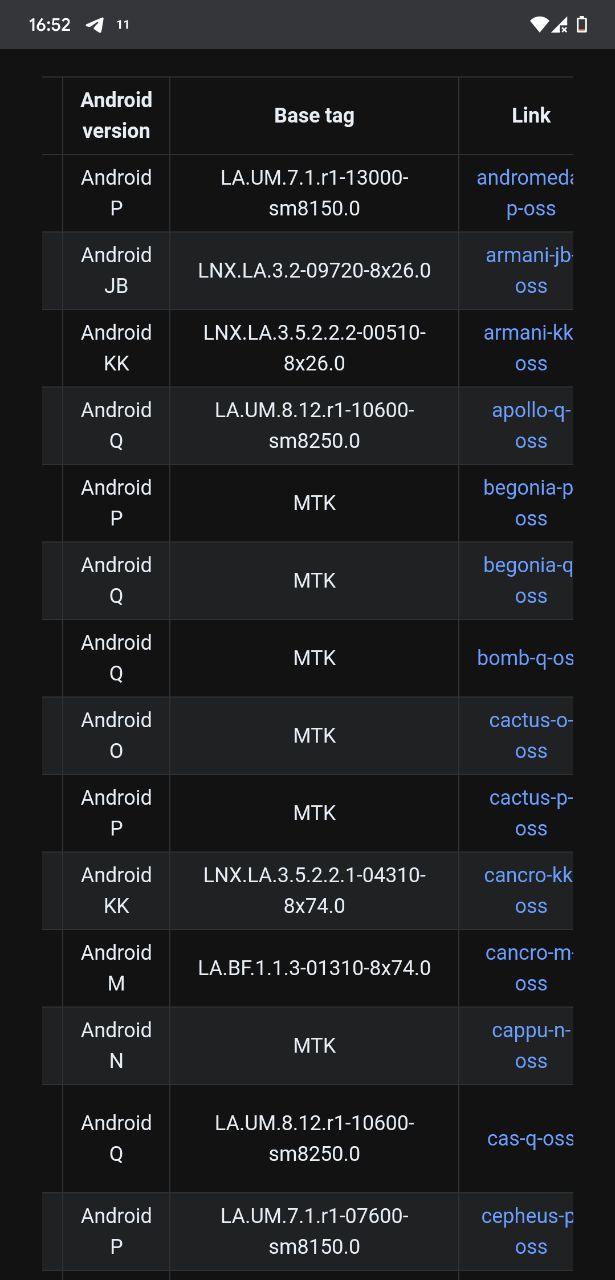615x1280 pixels.
Task: Open the cepheus-p-oss link
Action: tap(528, 1231)
